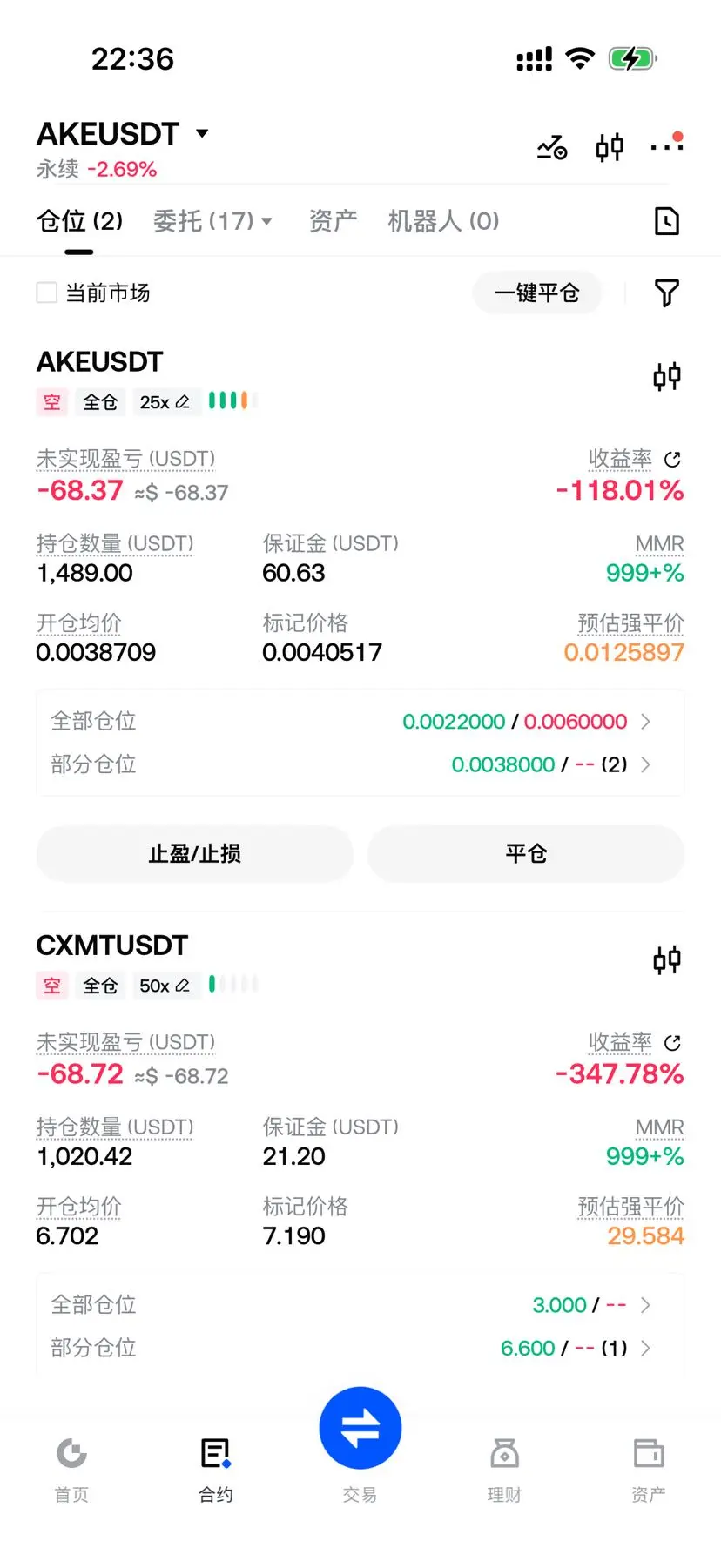Open CXMTUSDT 部分仓位 6.600 row
Screen dimensions: 721x1568
click(360, 1348)
